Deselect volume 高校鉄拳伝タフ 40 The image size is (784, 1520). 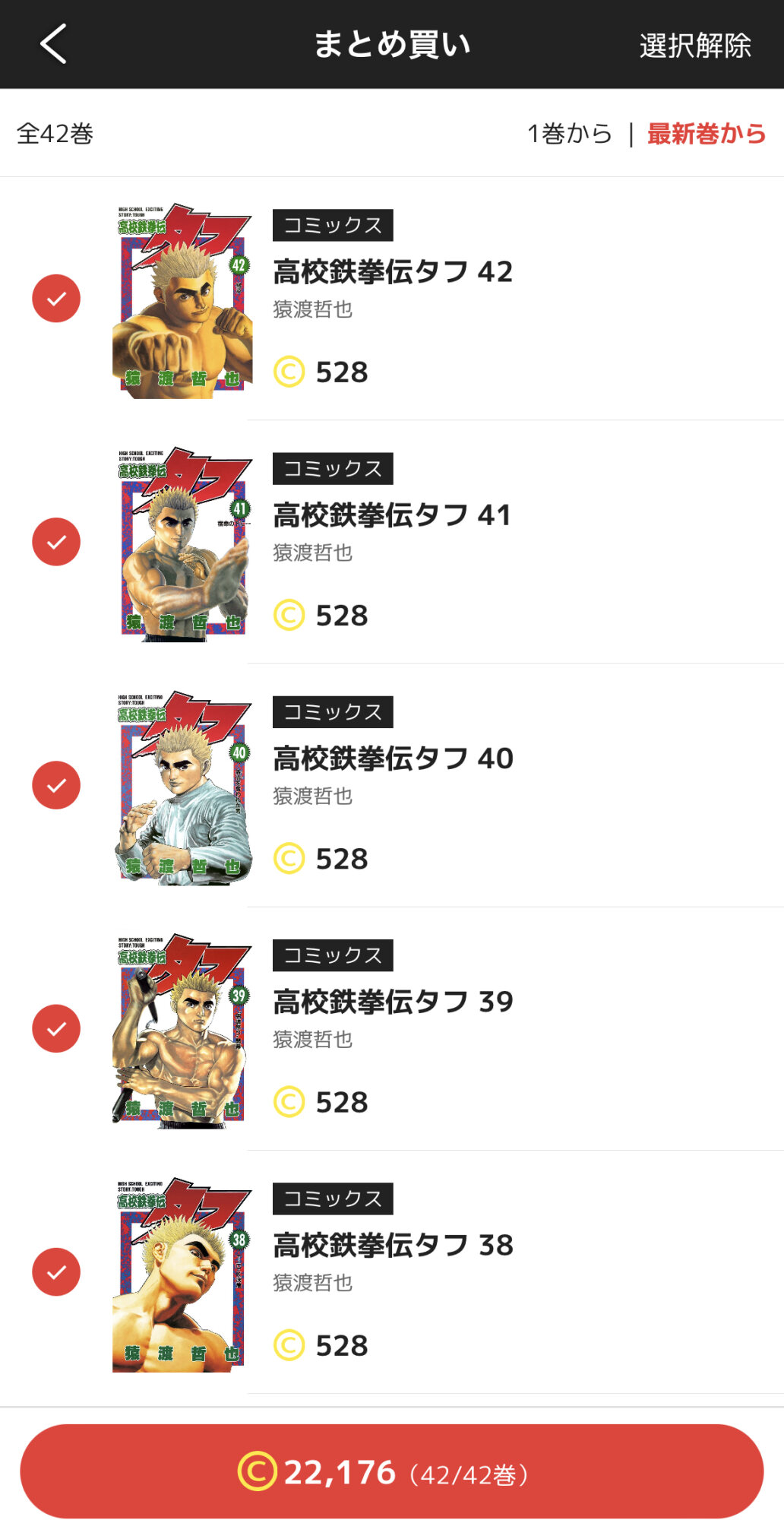point(56,785)
